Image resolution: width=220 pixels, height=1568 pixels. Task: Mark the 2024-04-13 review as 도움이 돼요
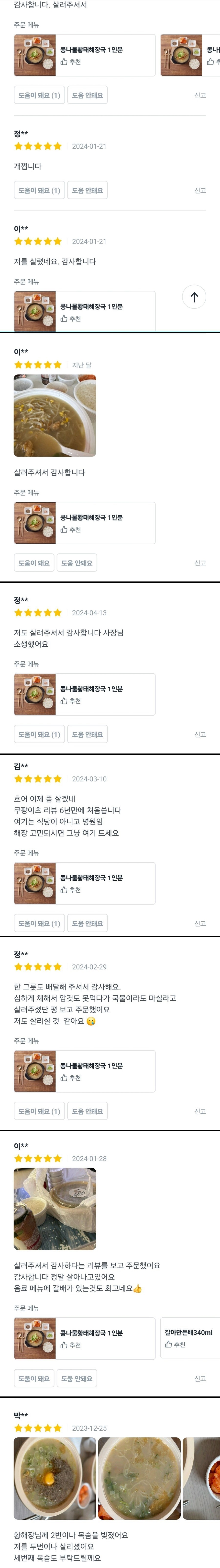tap(39, 735)
